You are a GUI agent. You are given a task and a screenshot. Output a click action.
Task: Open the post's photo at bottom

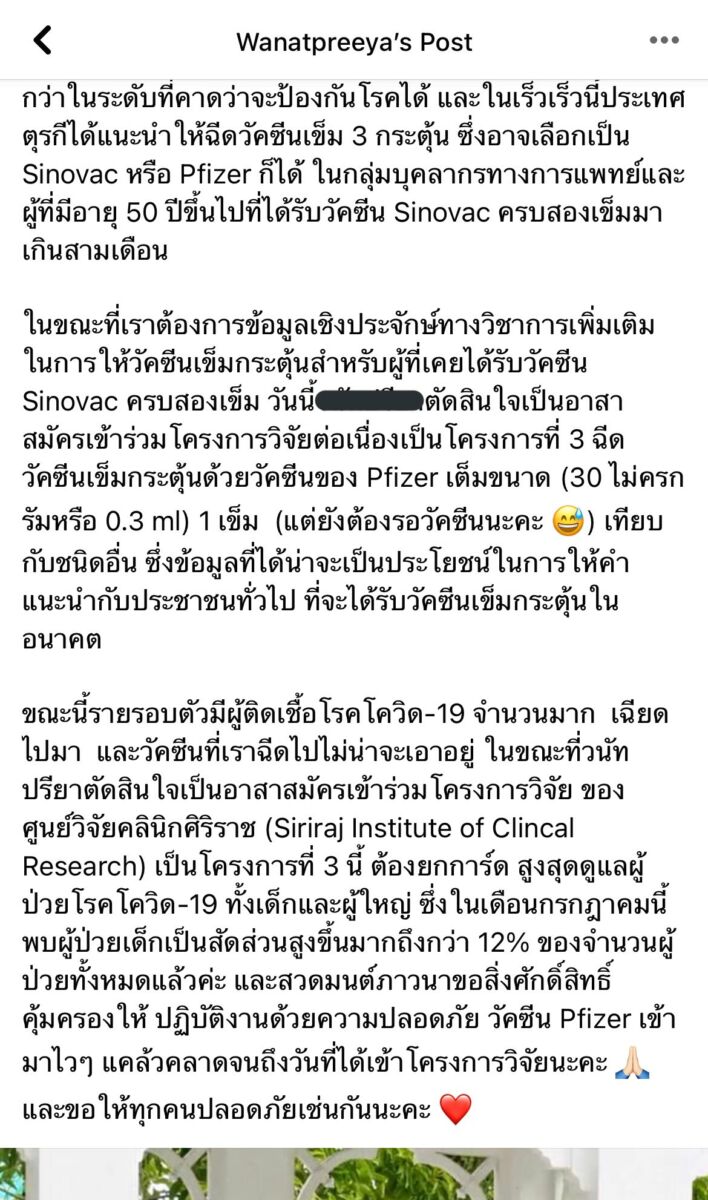click(354, 1174)
